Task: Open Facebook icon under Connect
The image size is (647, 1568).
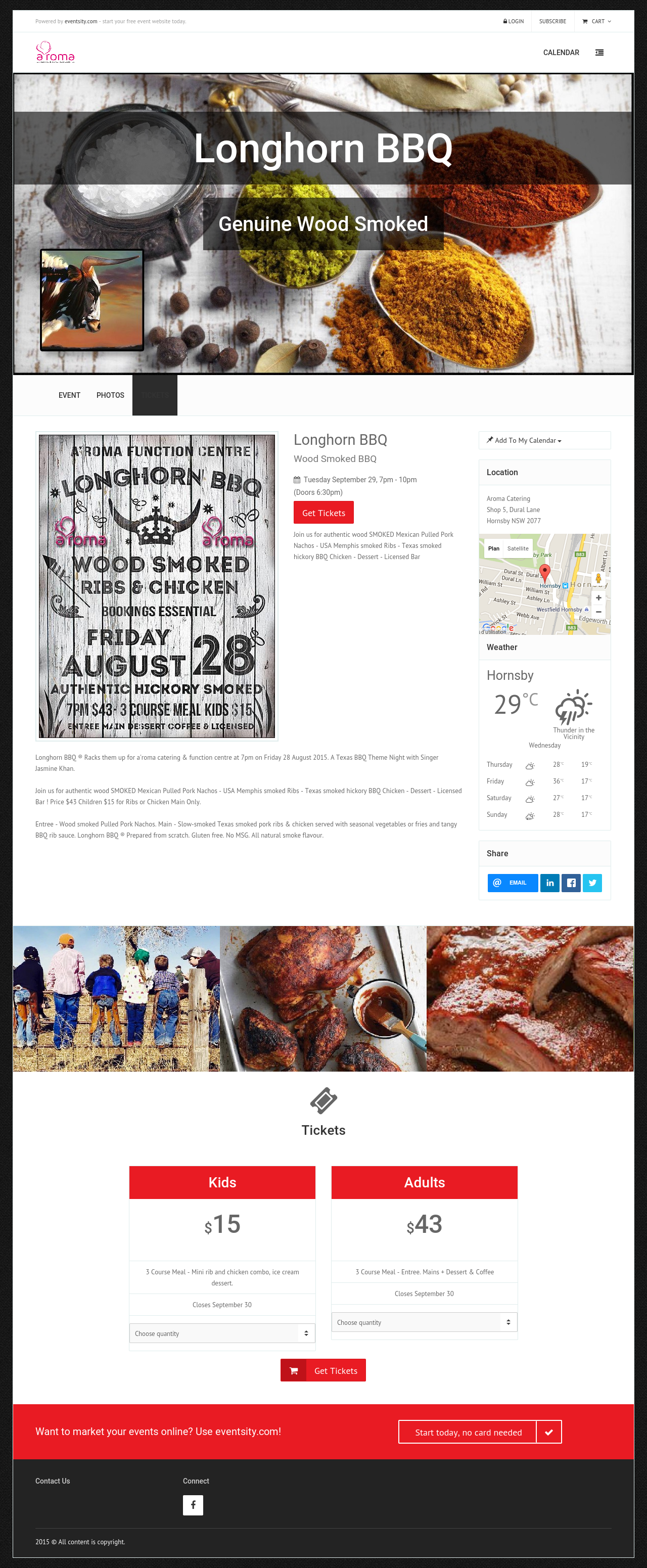Action: pyautogui.click(x=193, y=1505)
